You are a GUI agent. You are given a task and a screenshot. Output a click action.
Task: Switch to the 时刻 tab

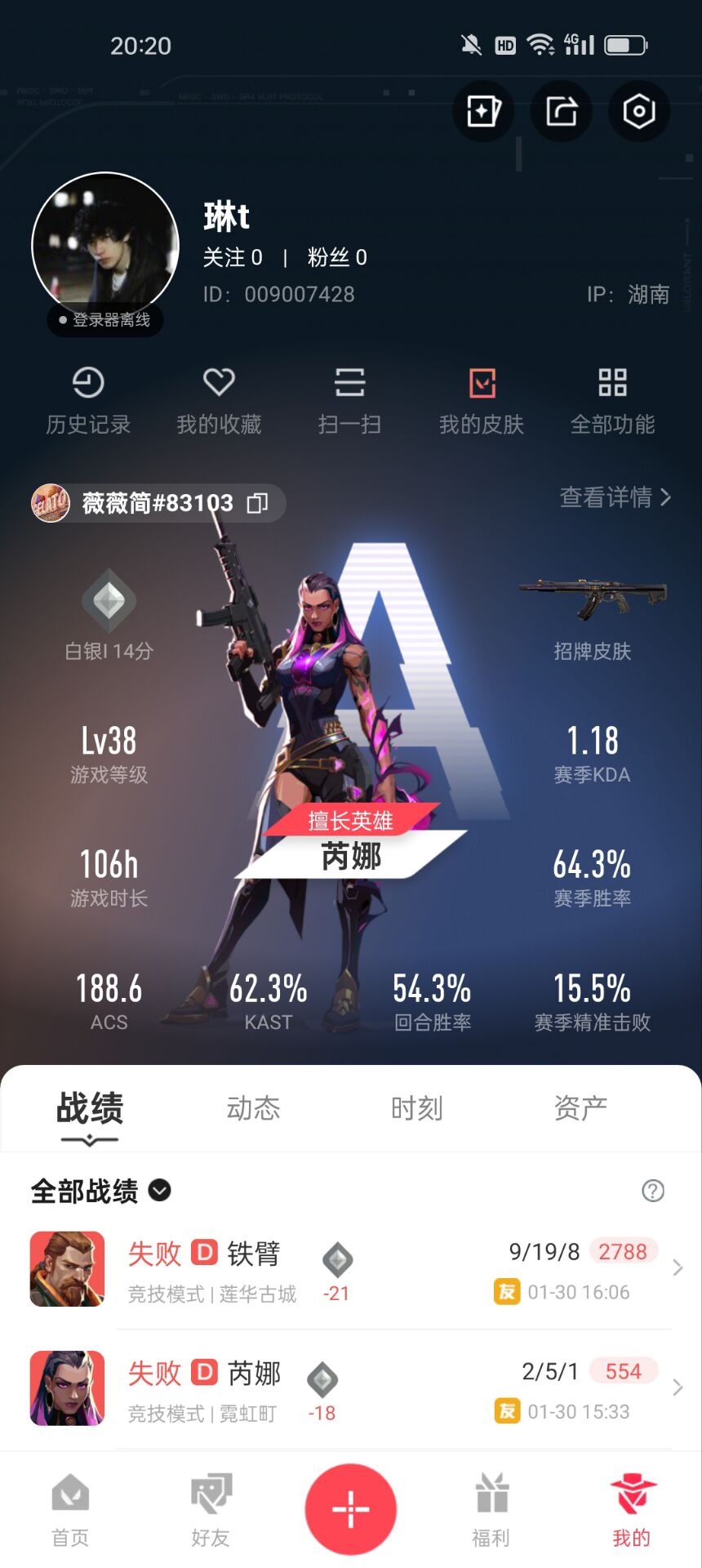click(x=416, y=1108)
